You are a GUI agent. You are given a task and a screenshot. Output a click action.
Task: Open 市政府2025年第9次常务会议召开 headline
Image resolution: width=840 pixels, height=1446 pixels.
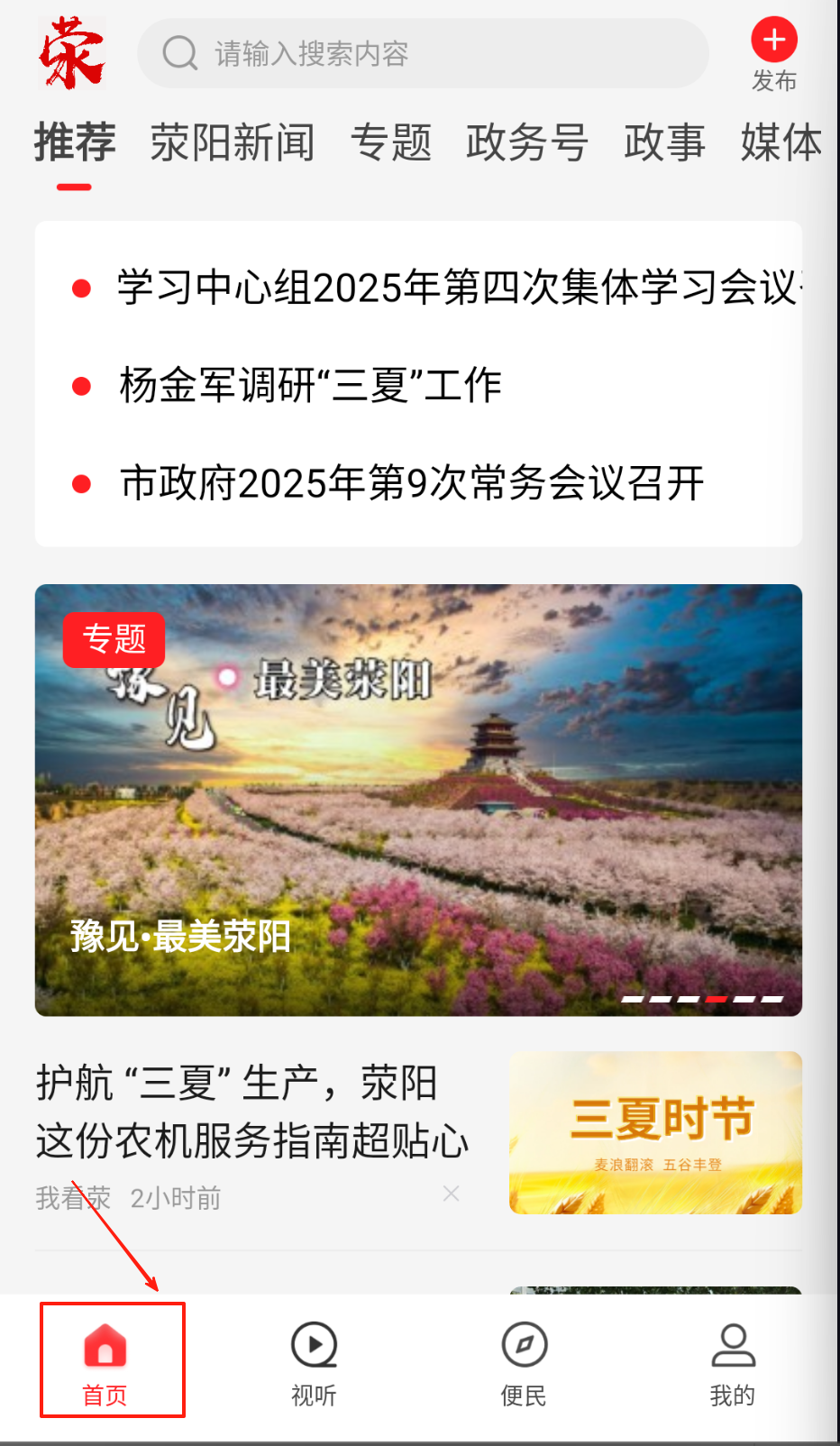tap(411, 483)
